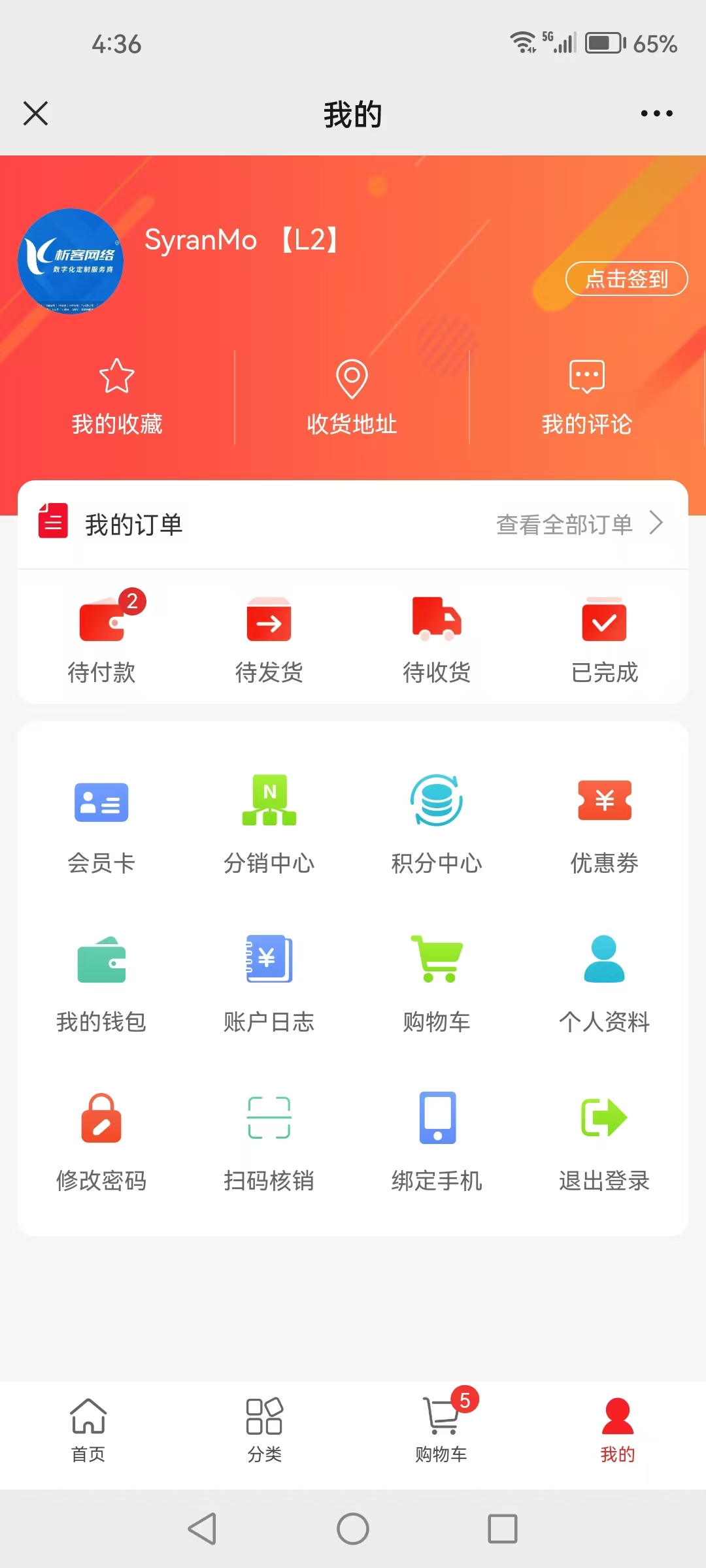Switch to the 分类 categories tab

(265, 1429)
